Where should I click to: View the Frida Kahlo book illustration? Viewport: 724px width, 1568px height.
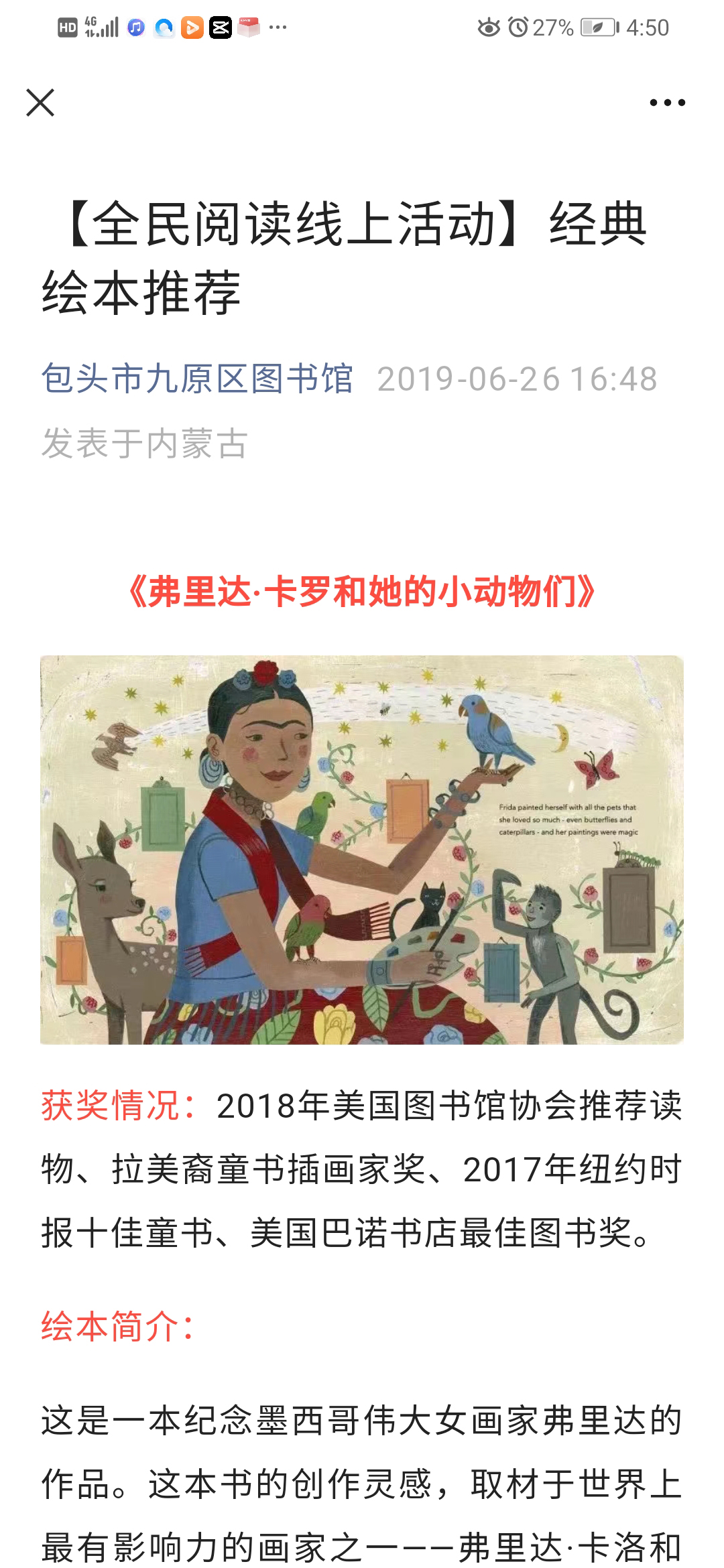pyautogui.click(x=362, y=849)
